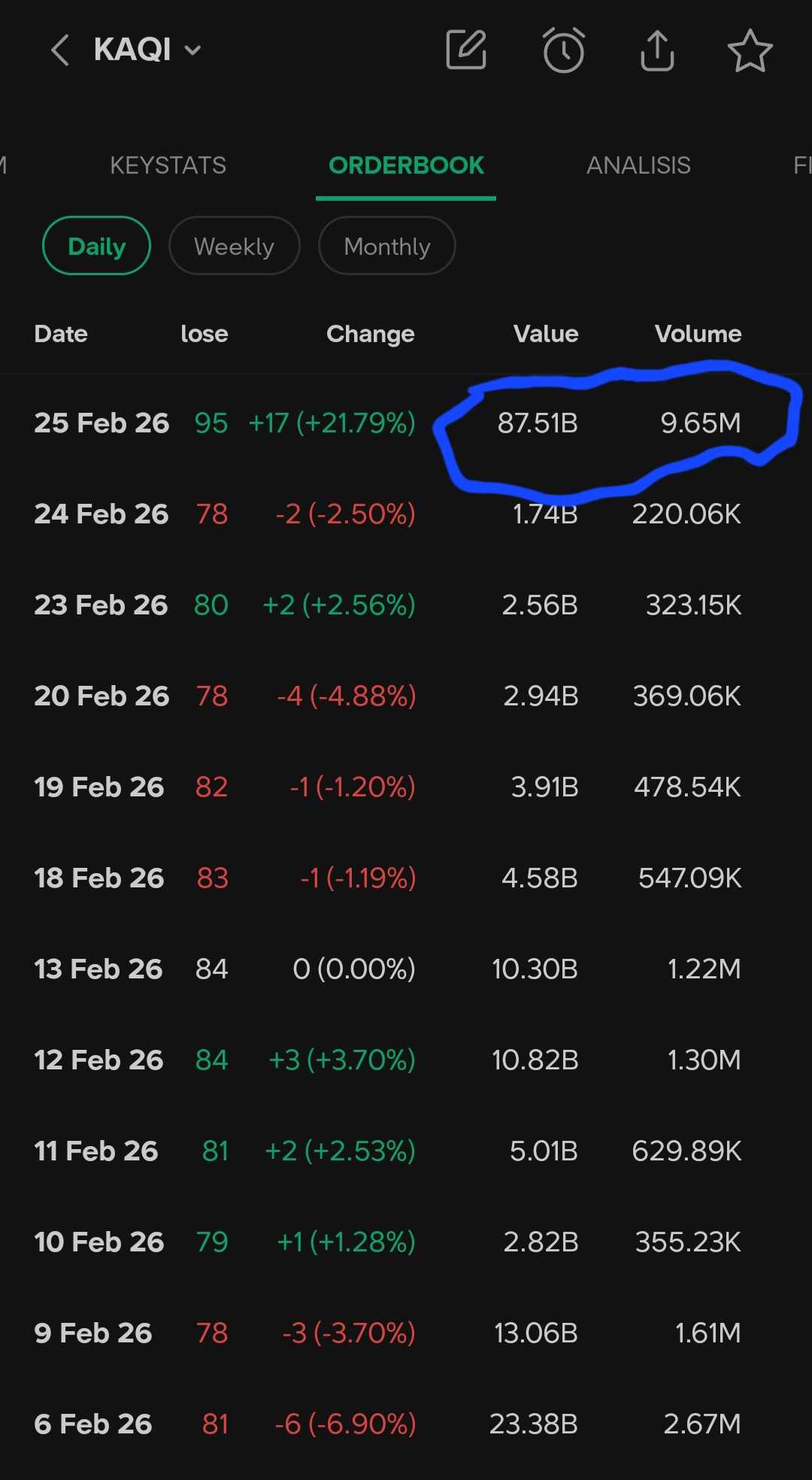Open the edit note icon
The height and width of the screenshot is (1480, 812).
pos(466,50)
